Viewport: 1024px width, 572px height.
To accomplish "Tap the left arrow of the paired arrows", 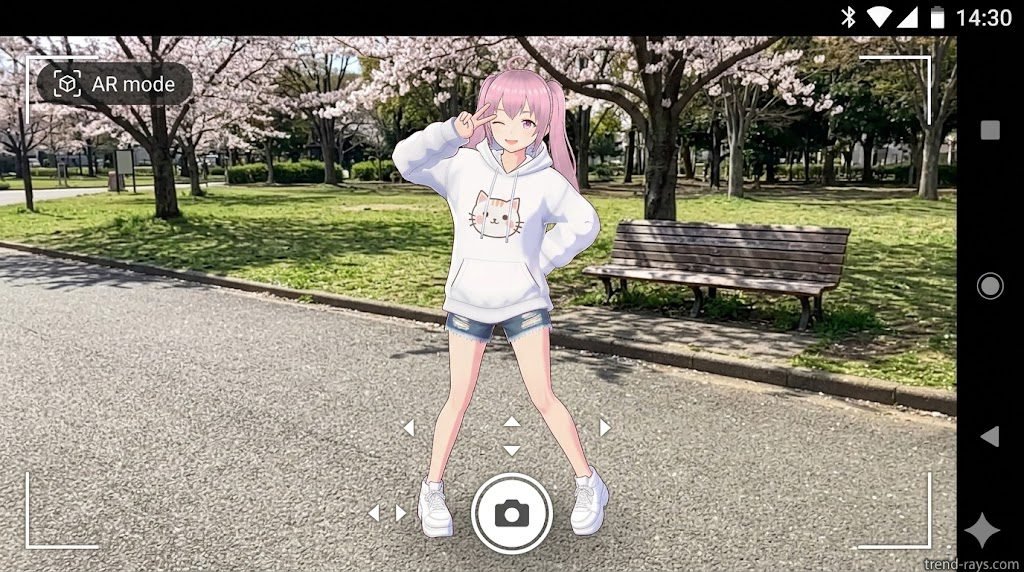I will tap(374, 512).
